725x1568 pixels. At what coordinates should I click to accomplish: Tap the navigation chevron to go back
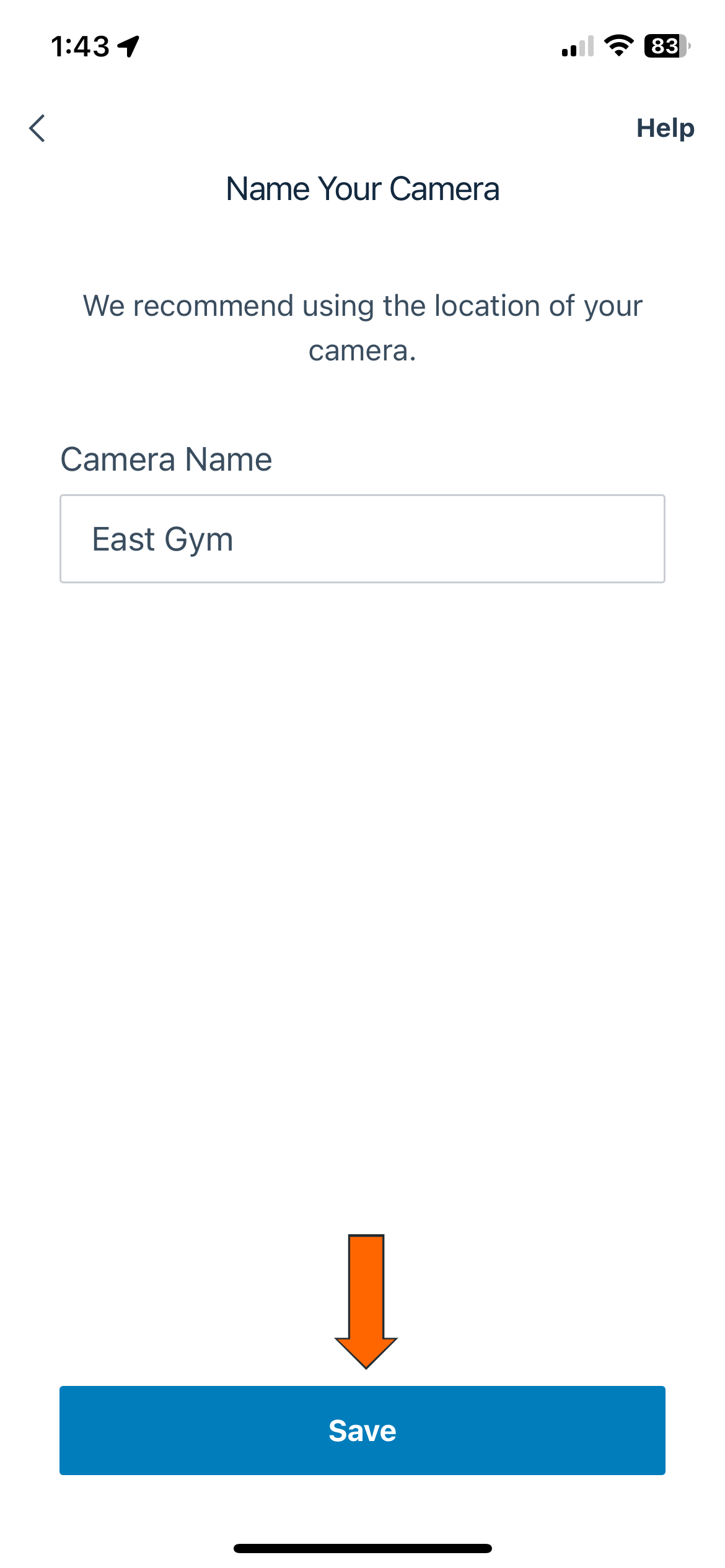pyautogui.click(x=37, y=128)
